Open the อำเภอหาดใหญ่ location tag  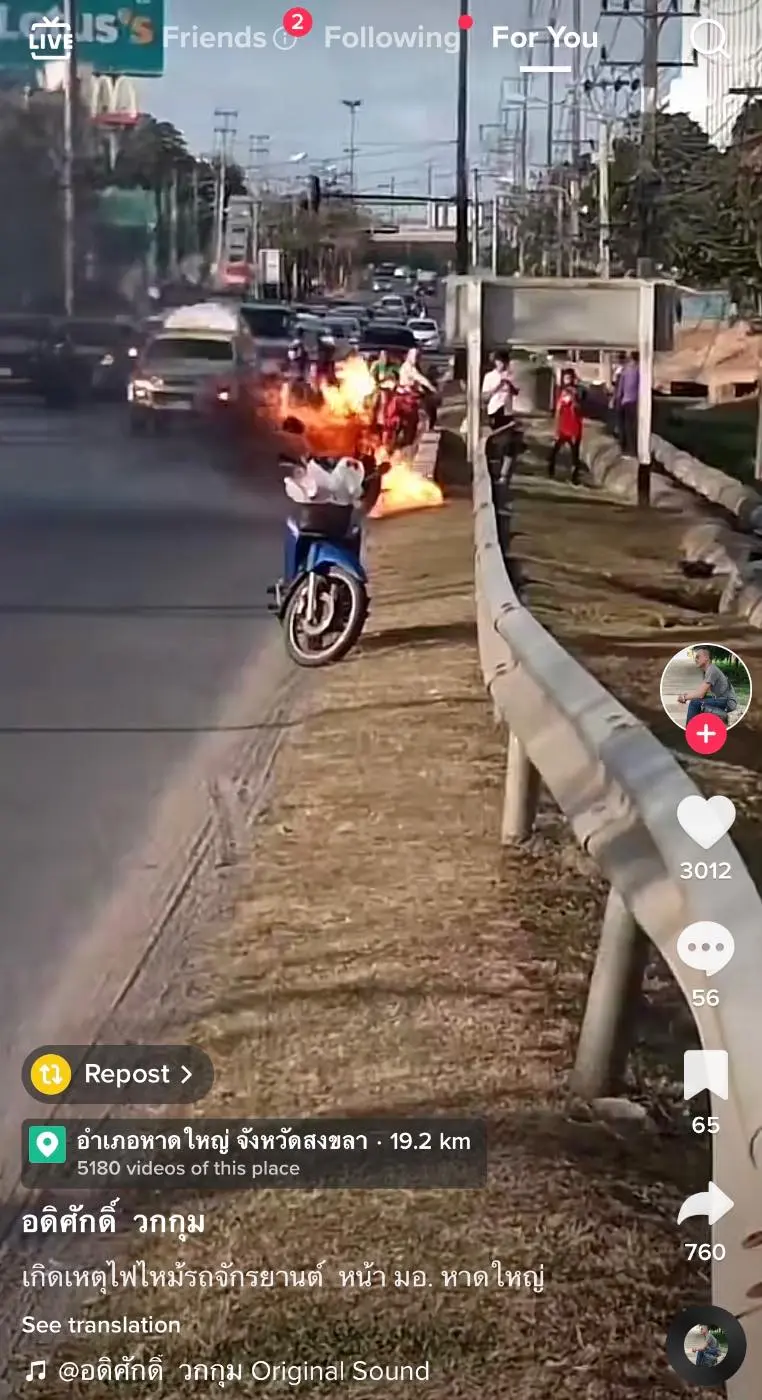tap(254, 1153)
